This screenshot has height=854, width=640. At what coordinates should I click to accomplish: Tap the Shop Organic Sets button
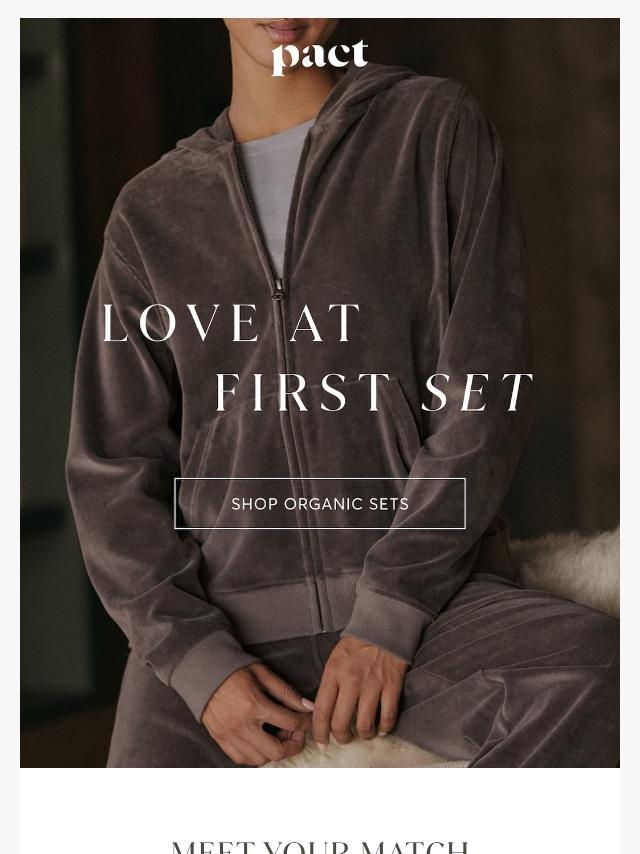[x=320, y=504]
